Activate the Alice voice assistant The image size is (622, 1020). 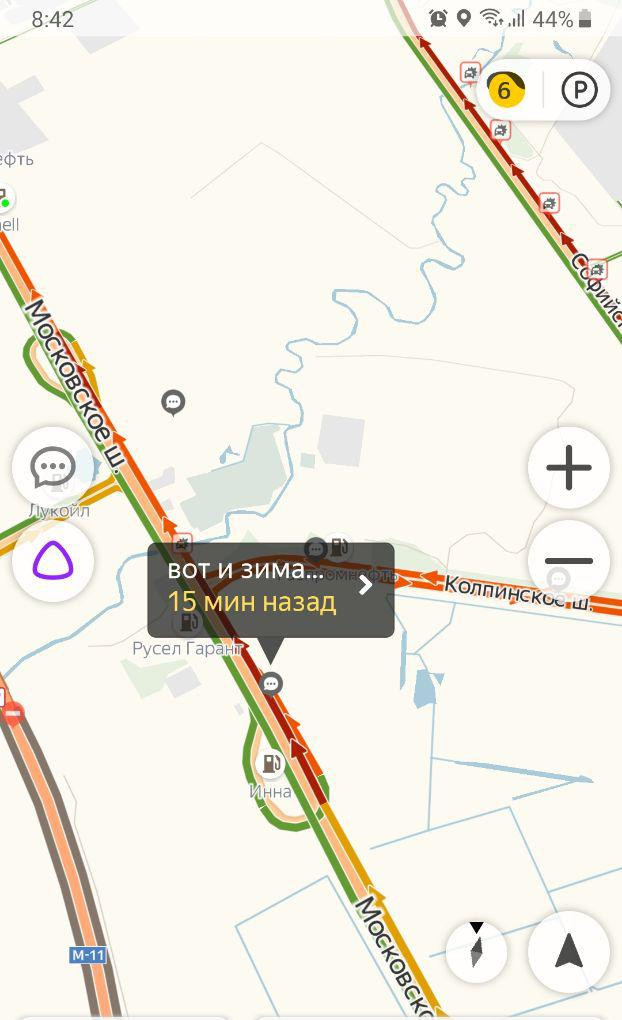click(x=53, y=560)
